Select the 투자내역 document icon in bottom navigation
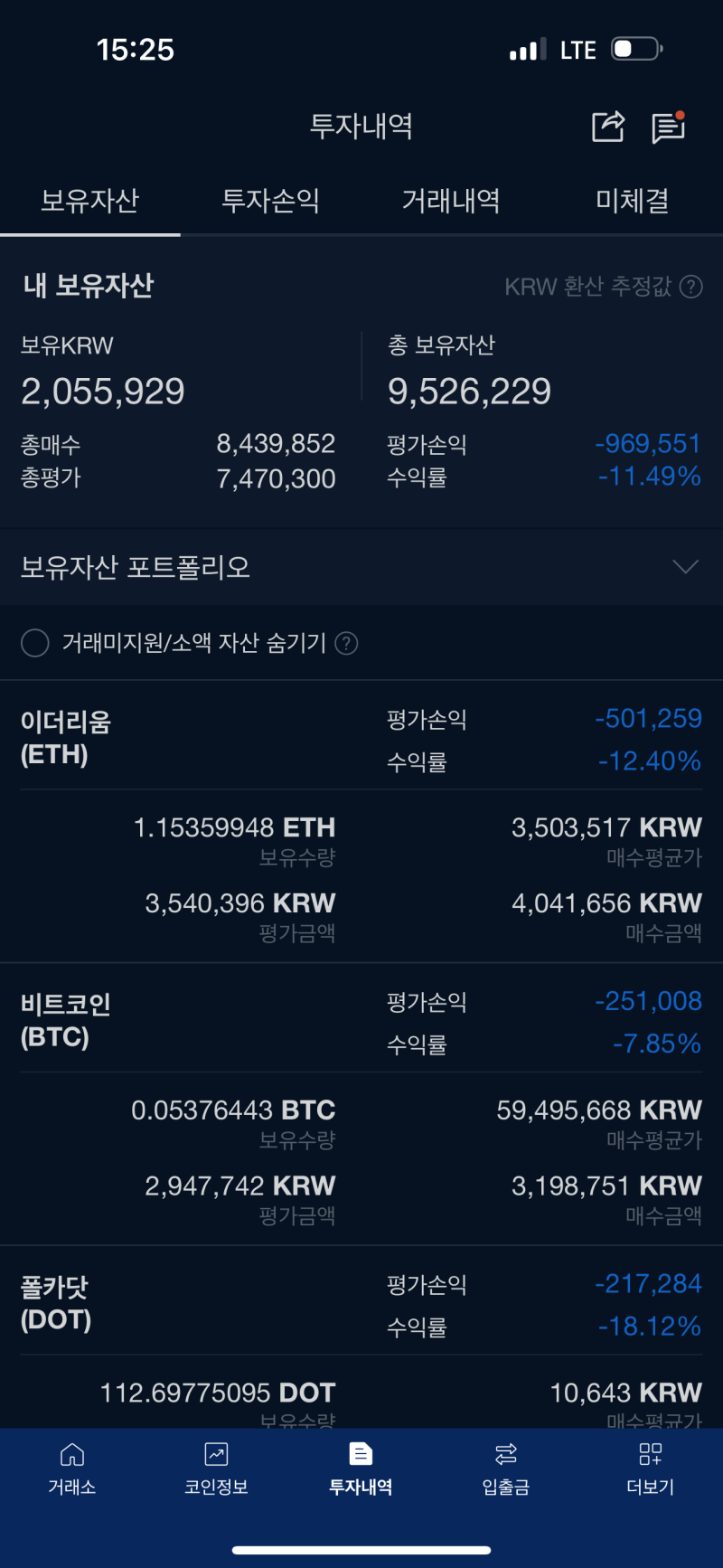Viewport: 723px width, 1568px height. [x=361, y=1456]
